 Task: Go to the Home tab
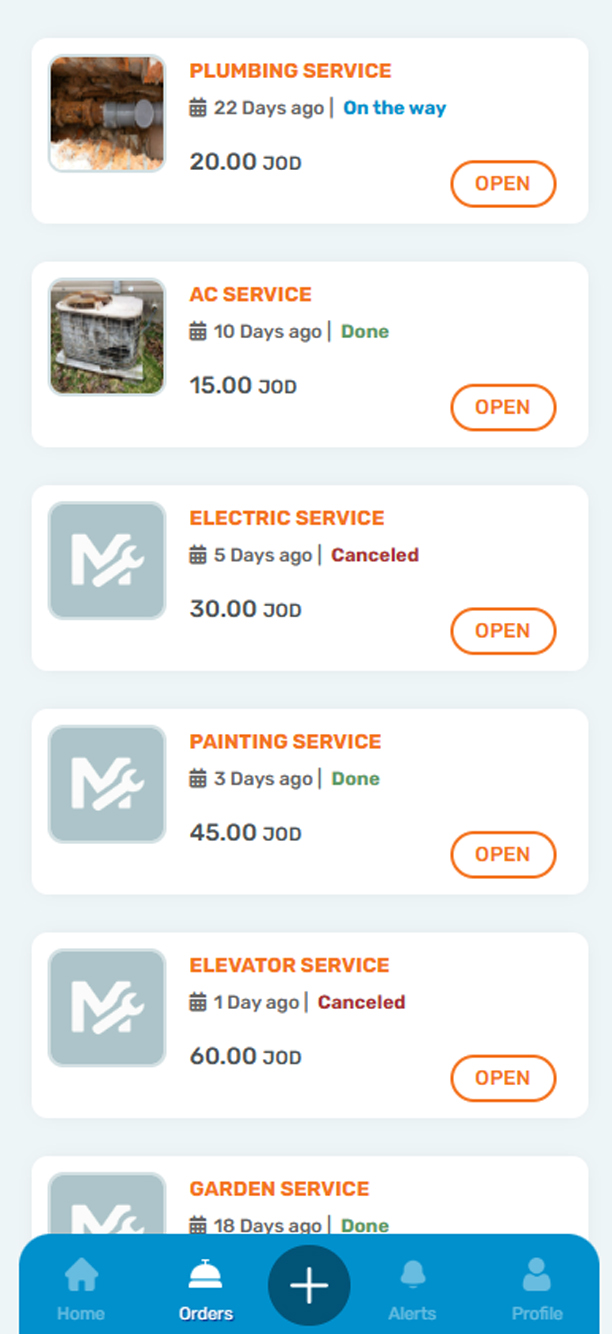click(81, 1290)
